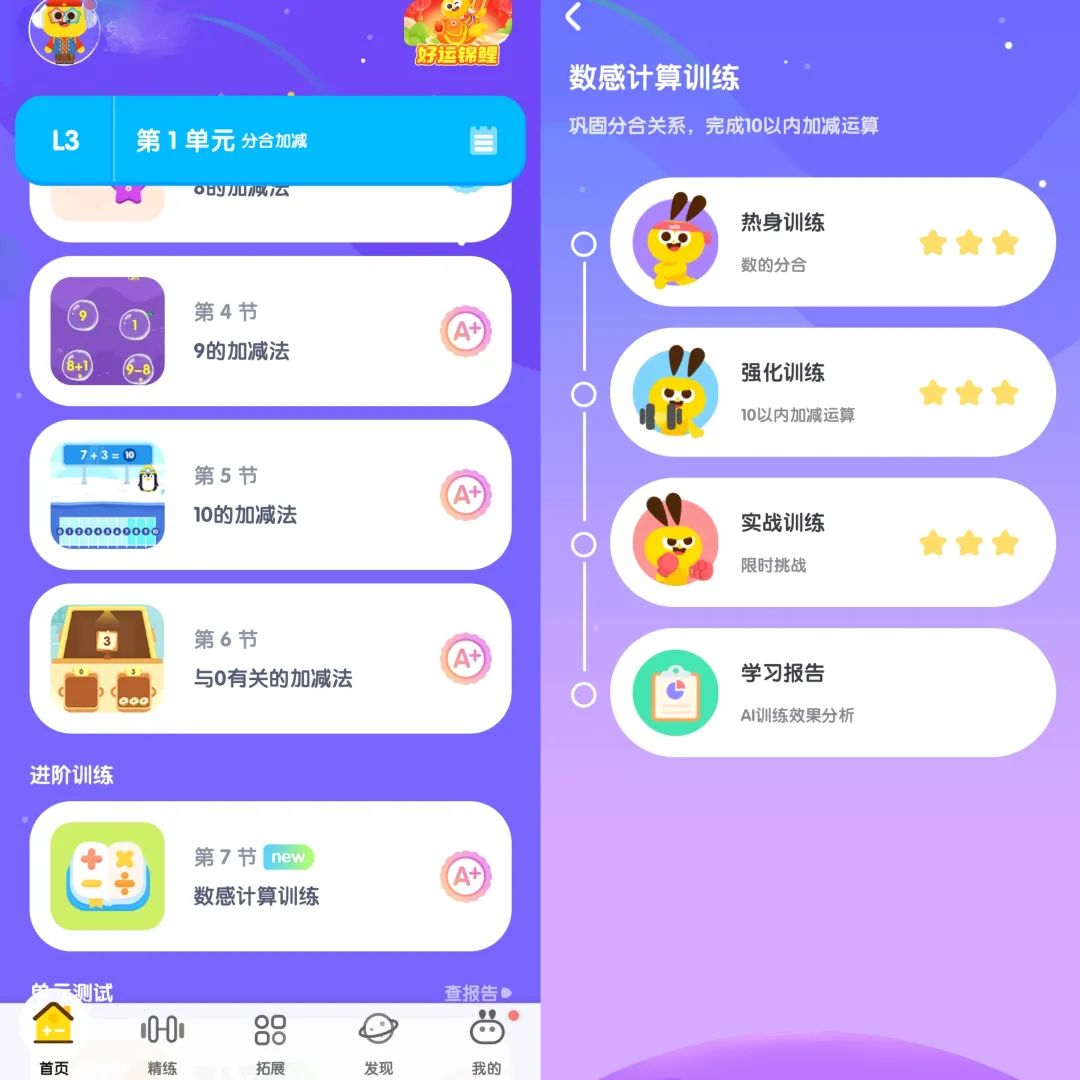Start 强化训练 10以内加减运算
The image size is (1080, 1080).
tap(832, 392)
